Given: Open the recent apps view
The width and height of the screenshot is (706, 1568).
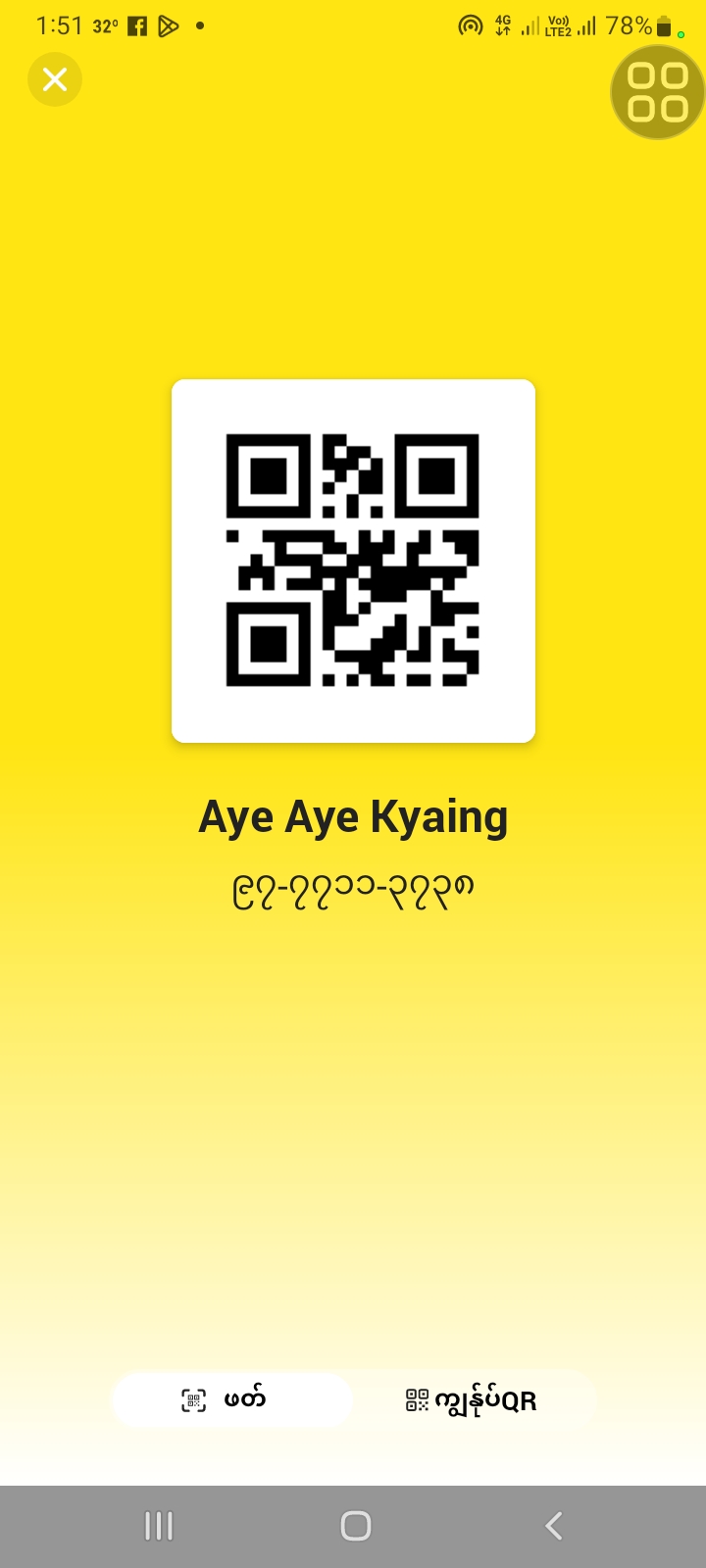Looking at the screenshot, I should [x=159, y=1525].
